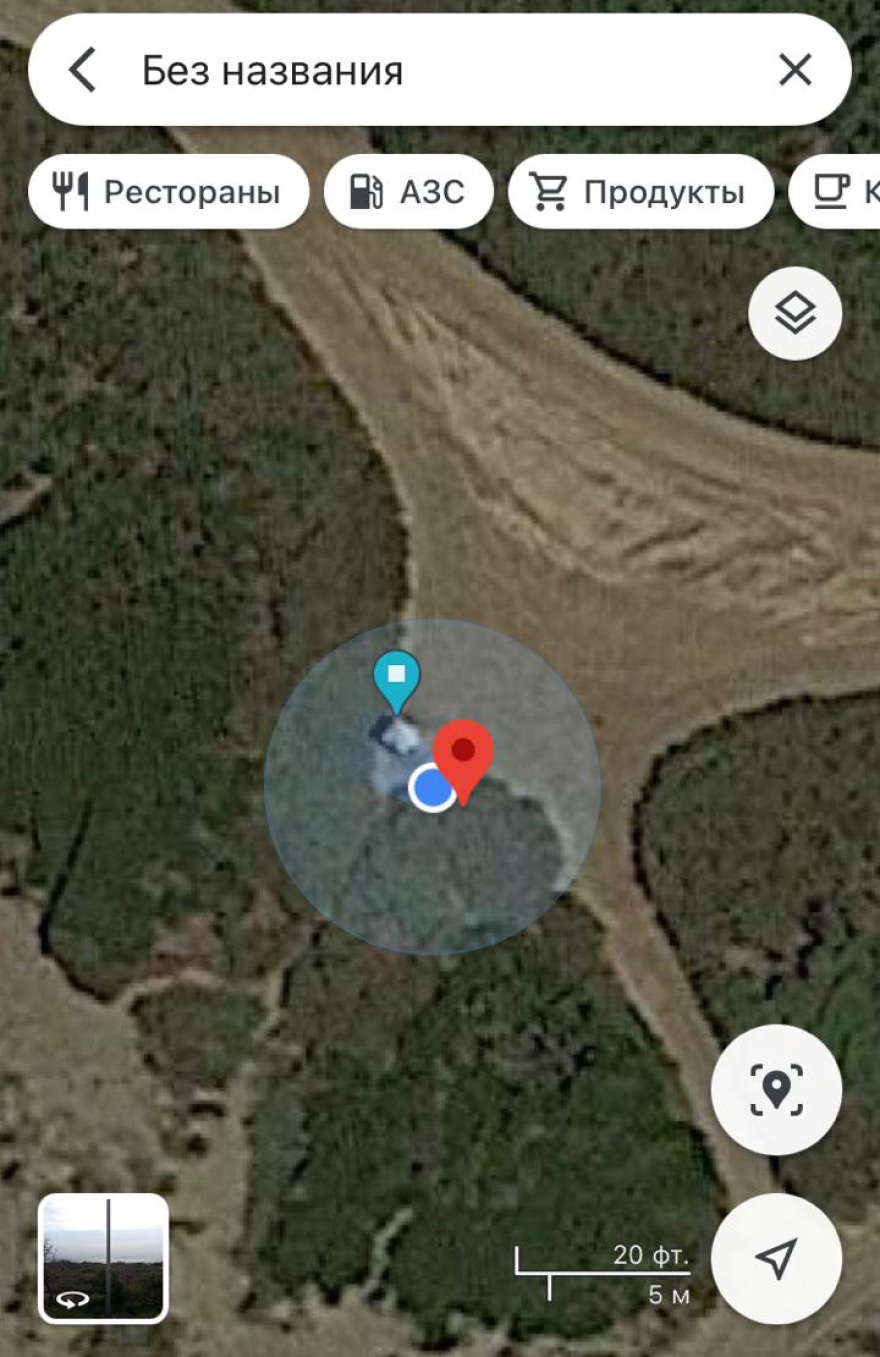
Task: Go back using the arrow in search bar
Action: click(x=81, y=71)
